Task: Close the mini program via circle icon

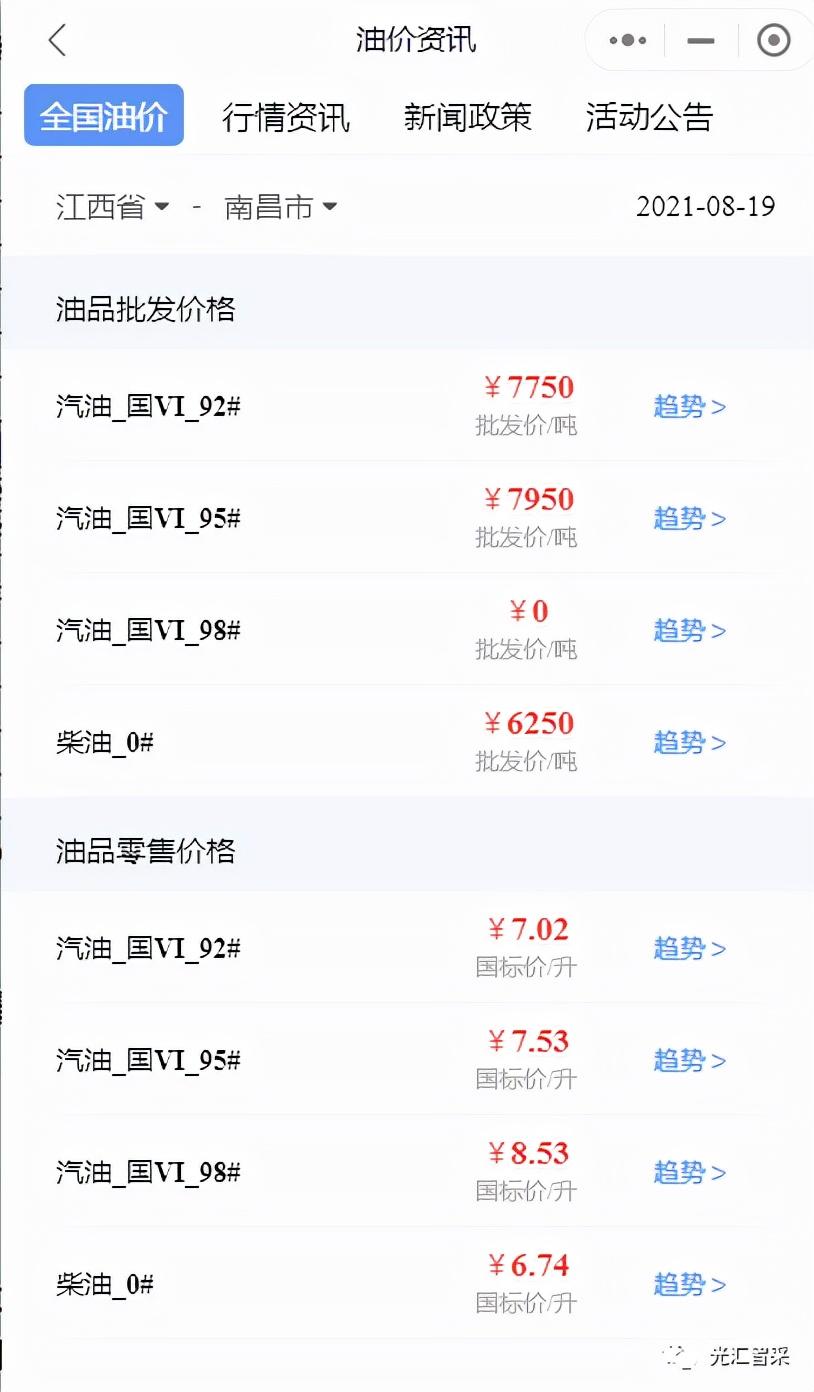Action: [774, 40]
